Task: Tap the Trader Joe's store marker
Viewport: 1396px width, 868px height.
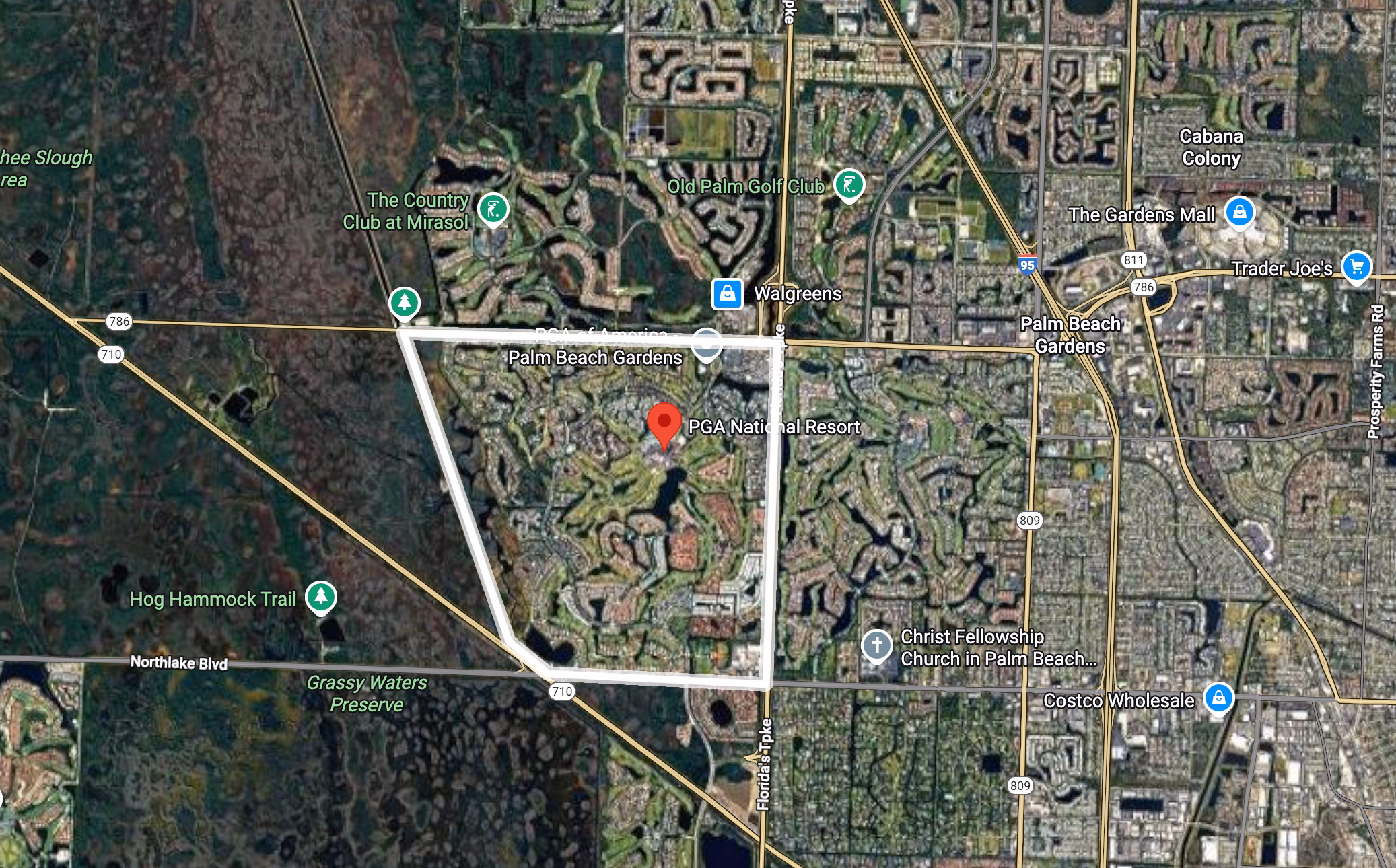Action: coord(1356,267)
